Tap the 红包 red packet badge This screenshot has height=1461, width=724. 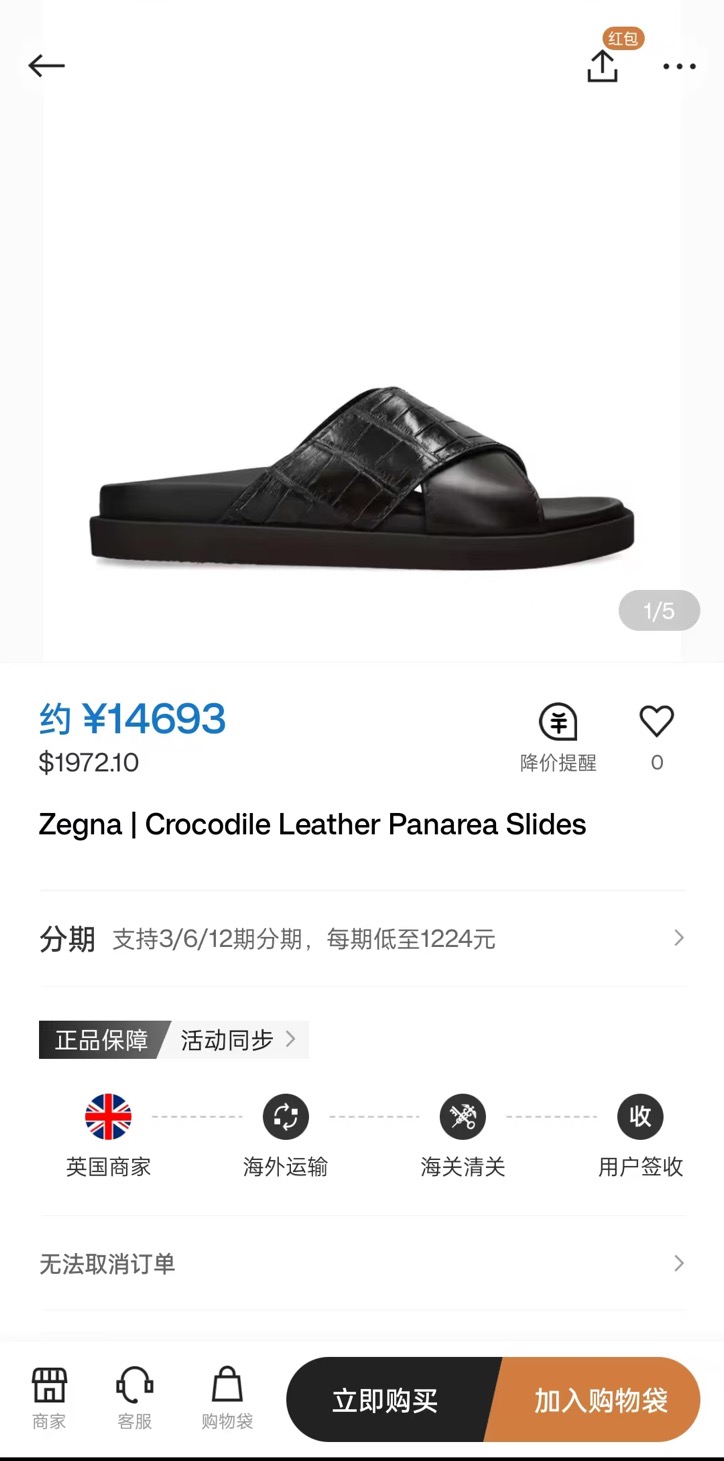622,38
